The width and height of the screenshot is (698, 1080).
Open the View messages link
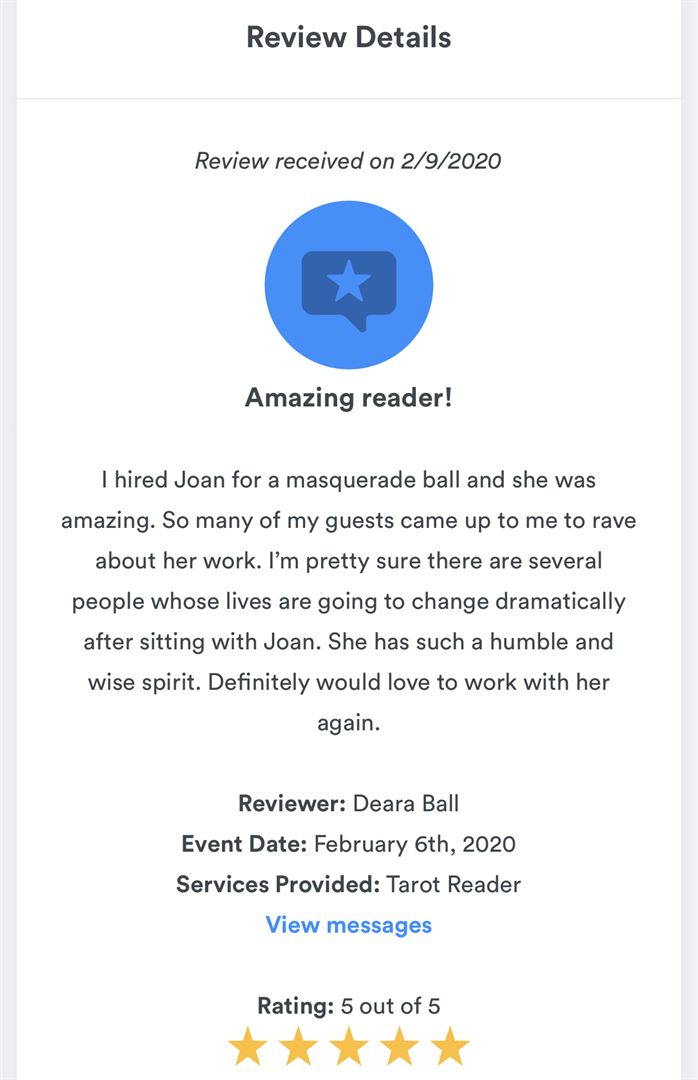coord(348,925)
